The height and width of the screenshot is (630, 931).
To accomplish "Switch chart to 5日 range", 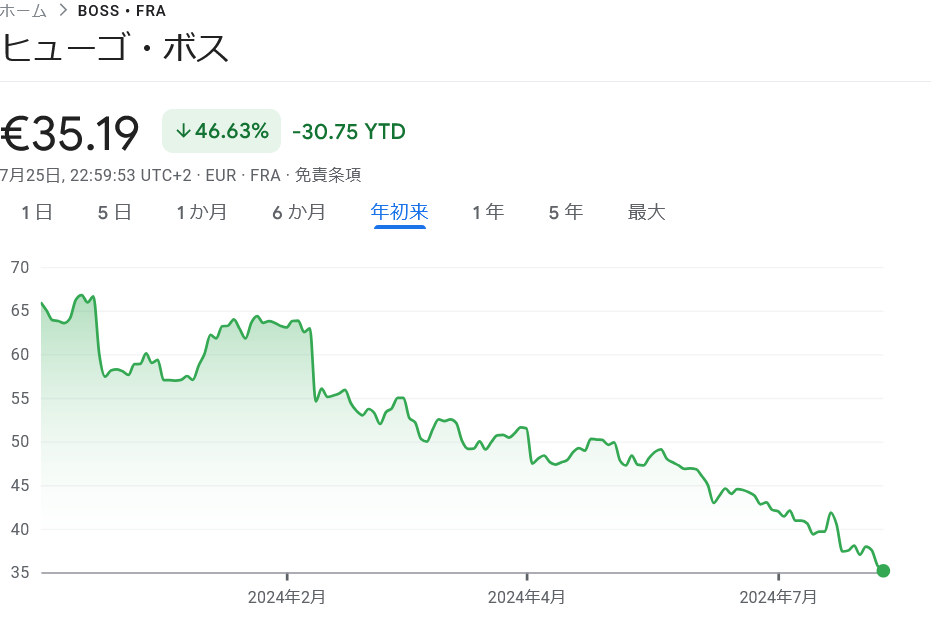I will click(x=115, y=212).
